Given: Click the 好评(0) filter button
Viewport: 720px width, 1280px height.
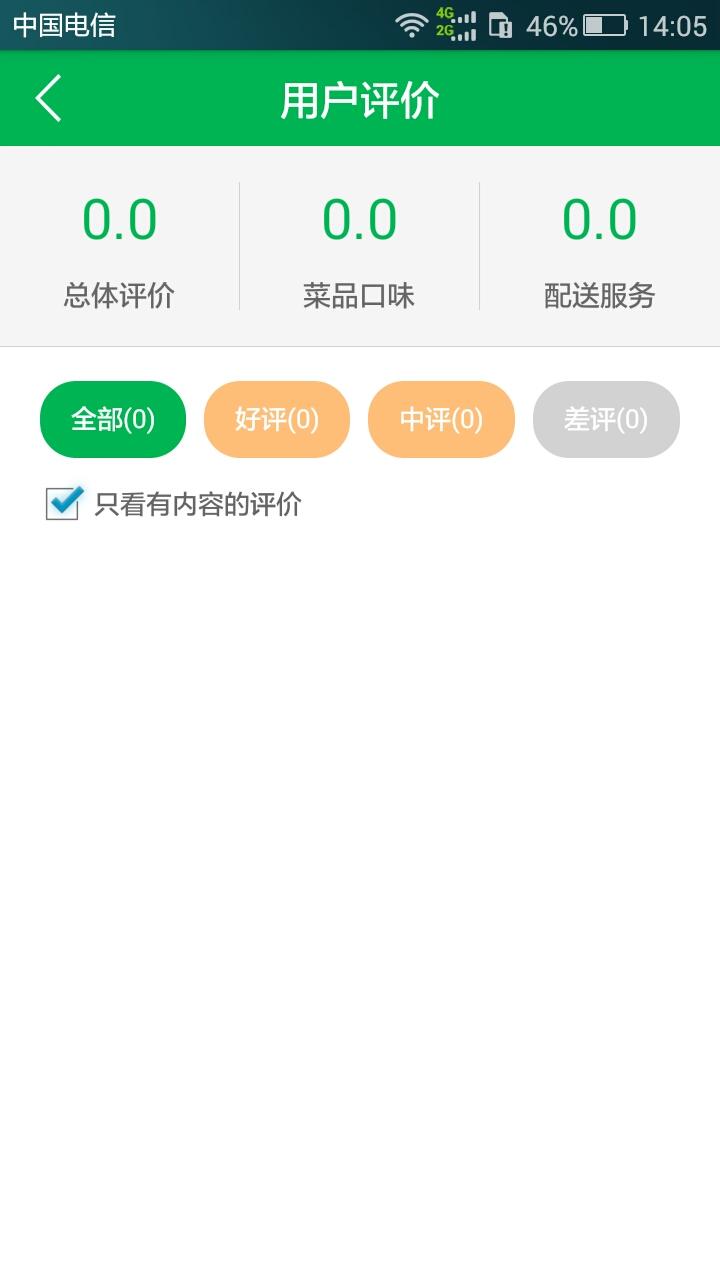Looking at the screenshot, I should 277,419.
